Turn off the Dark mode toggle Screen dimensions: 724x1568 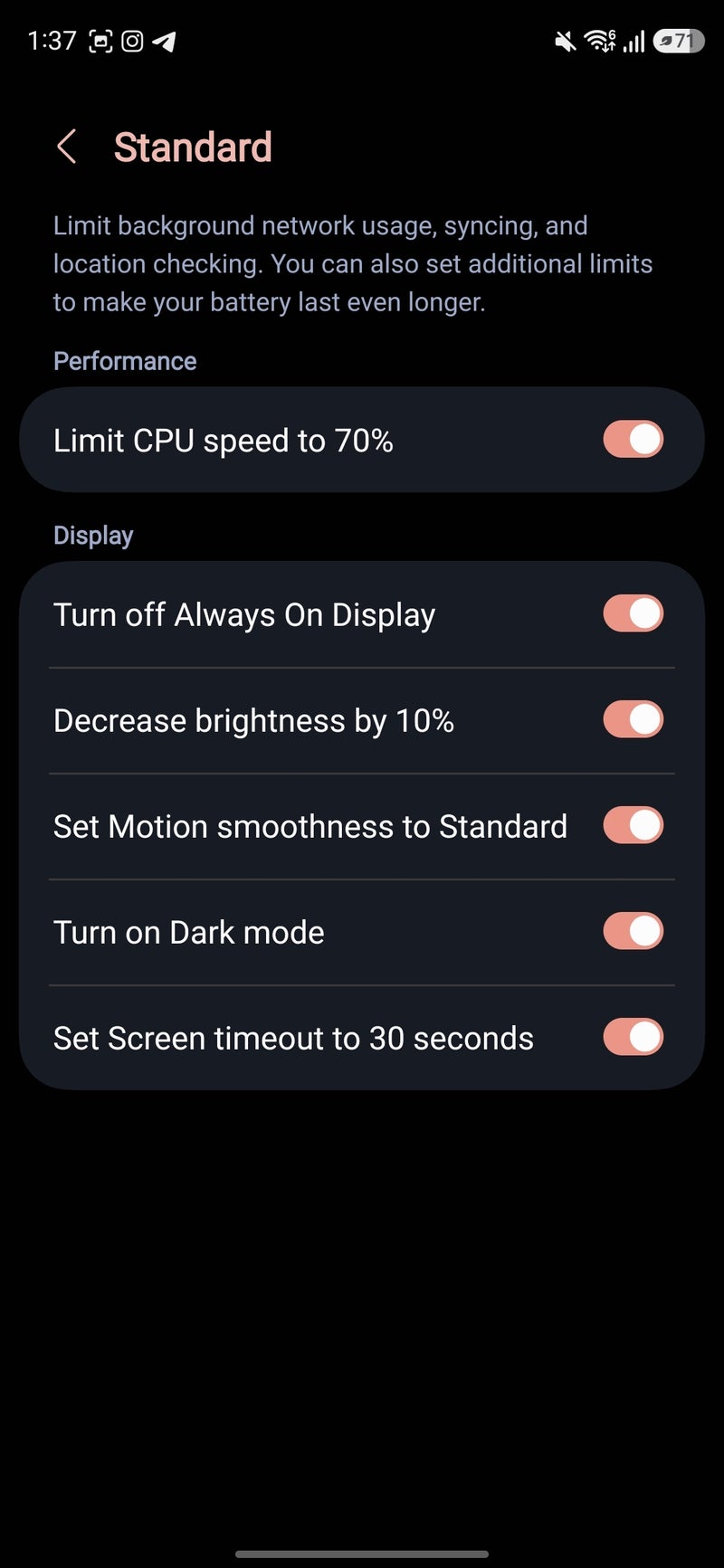(x=633, y=931)
